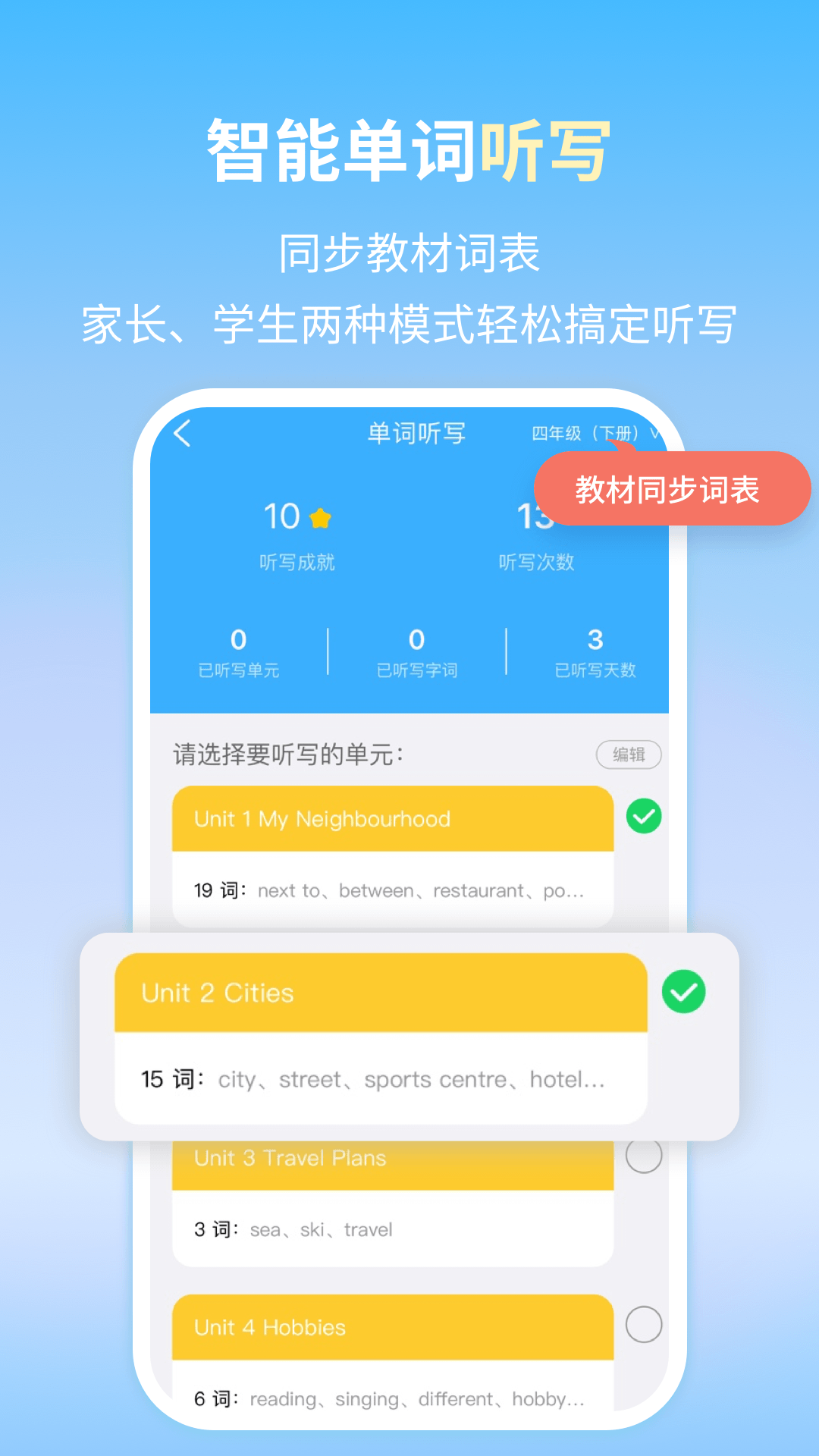The image size is (819, 1456).
Task: Open the 四年级（下册）grade selector
Action: [x=593, y=432]
